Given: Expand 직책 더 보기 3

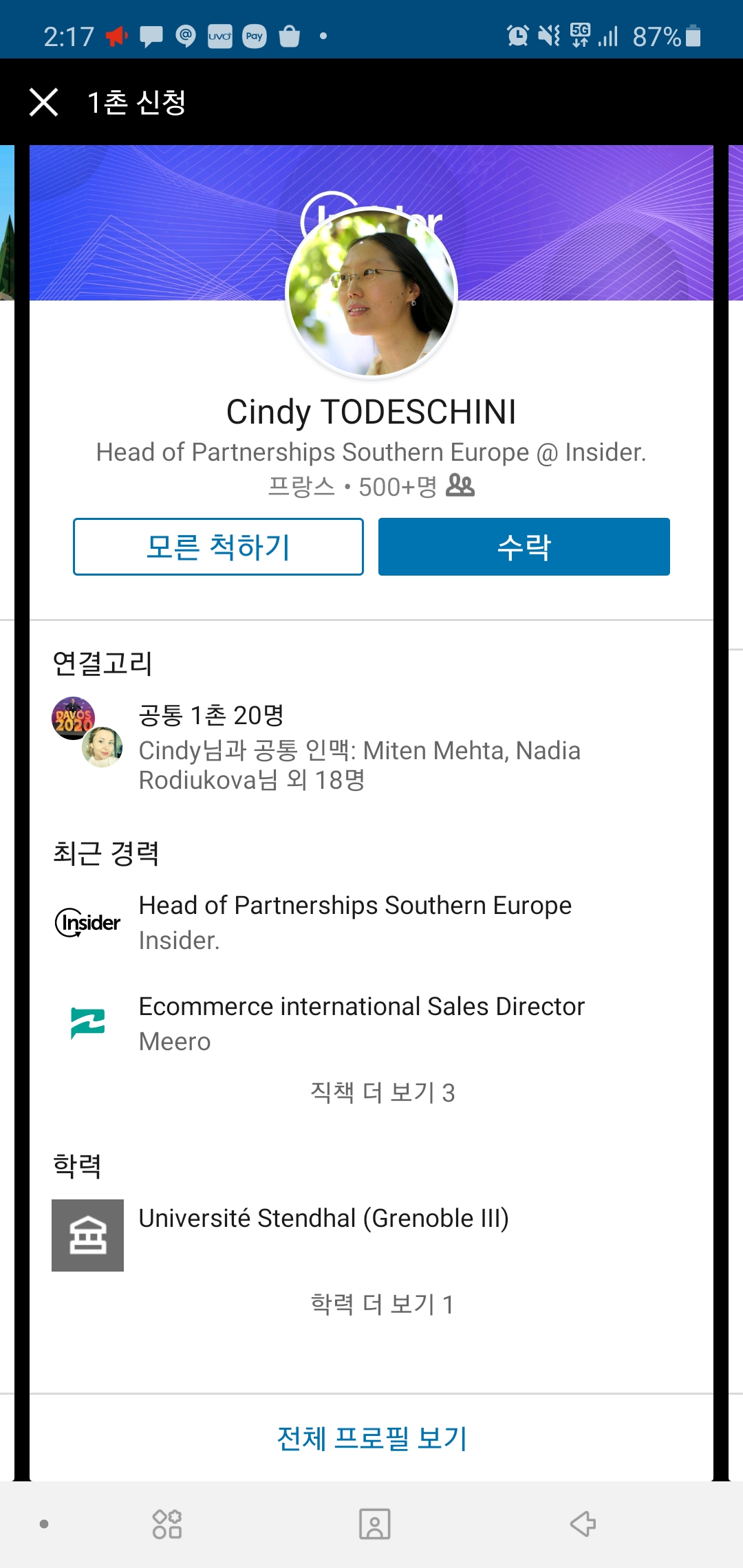Looking at the screenshot, I should click(x=383, y=1092).
